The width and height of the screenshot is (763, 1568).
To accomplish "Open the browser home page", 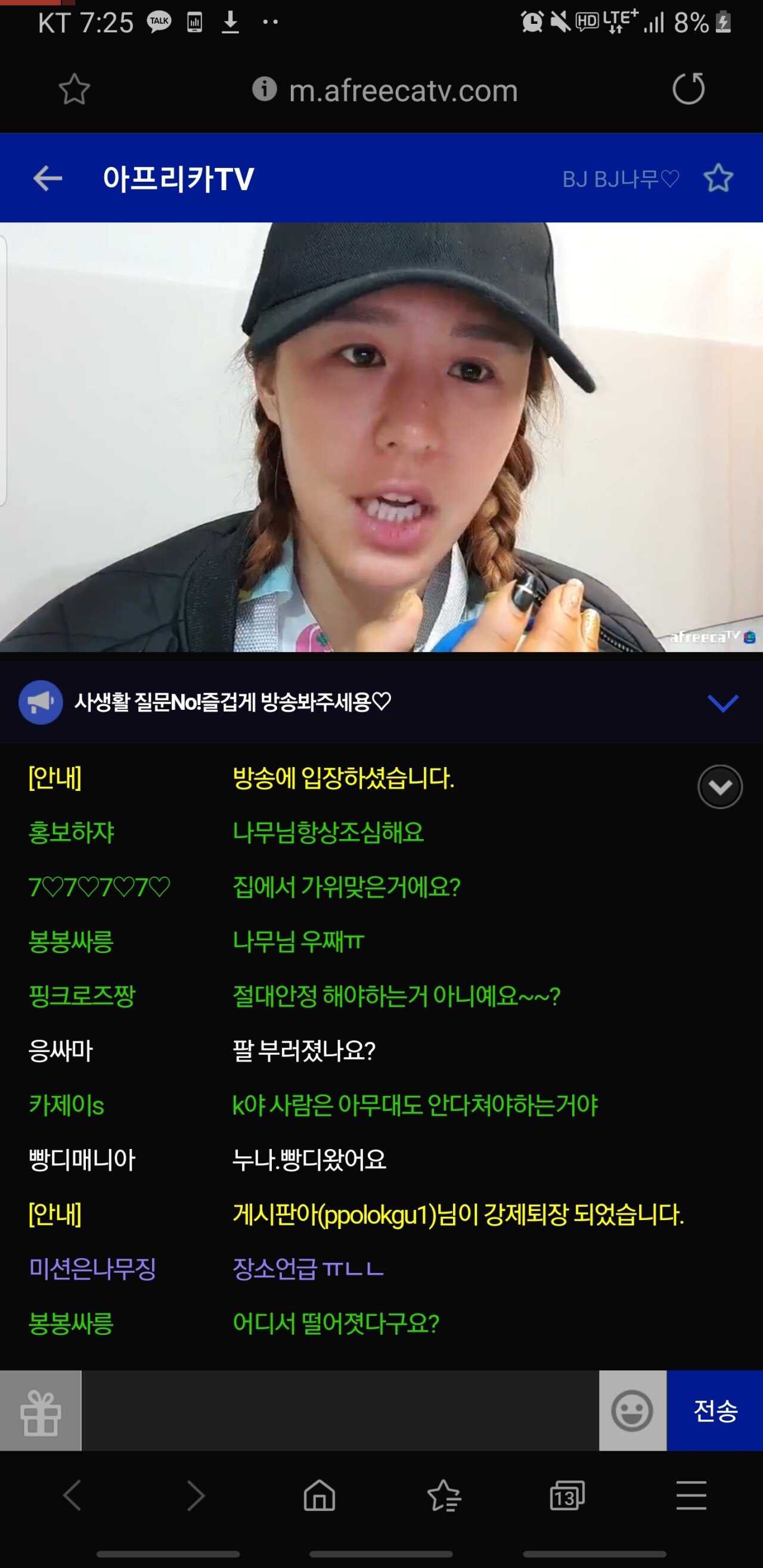I will coord(320,1496).
